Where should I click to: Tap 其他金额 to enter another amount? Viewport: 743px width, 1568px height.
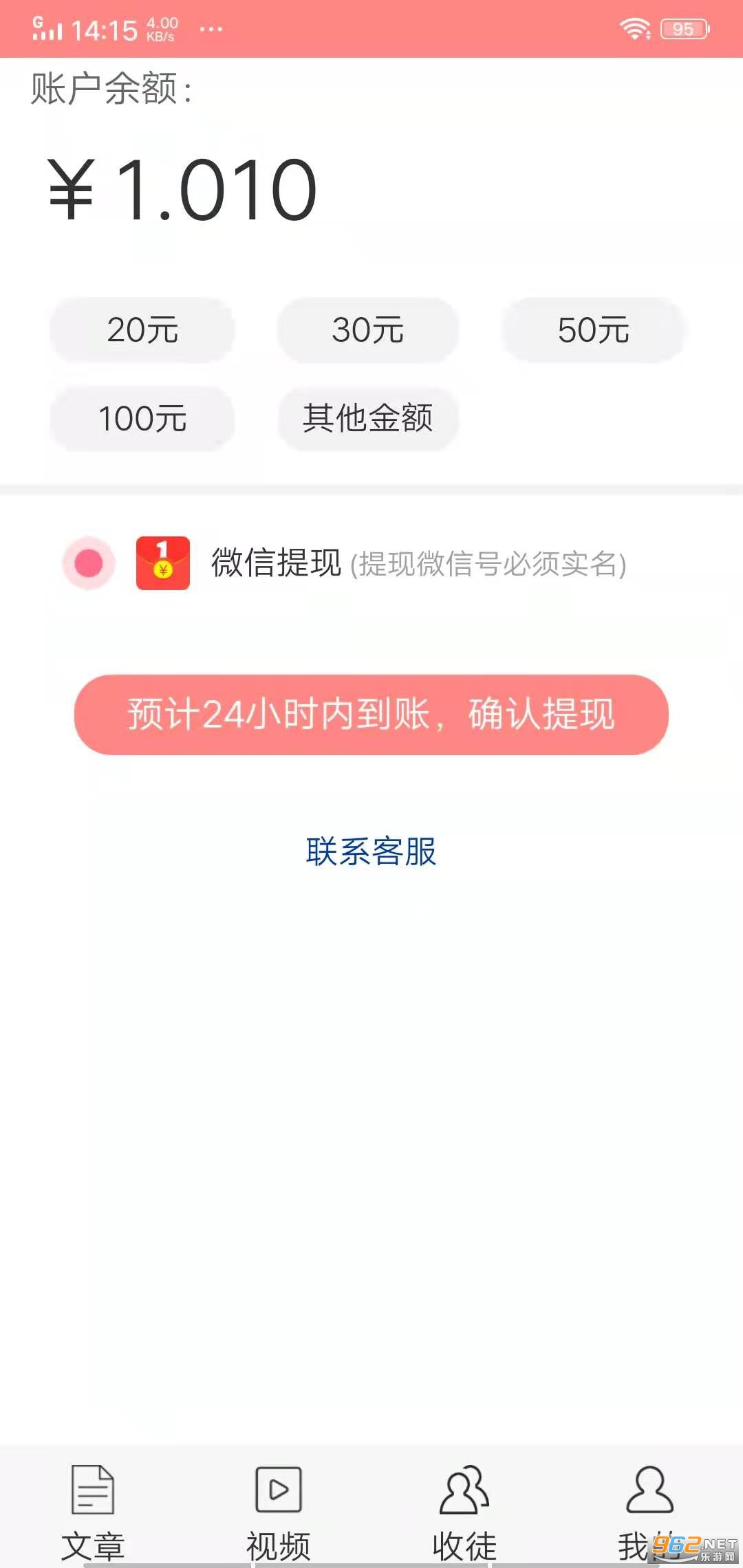368,418
